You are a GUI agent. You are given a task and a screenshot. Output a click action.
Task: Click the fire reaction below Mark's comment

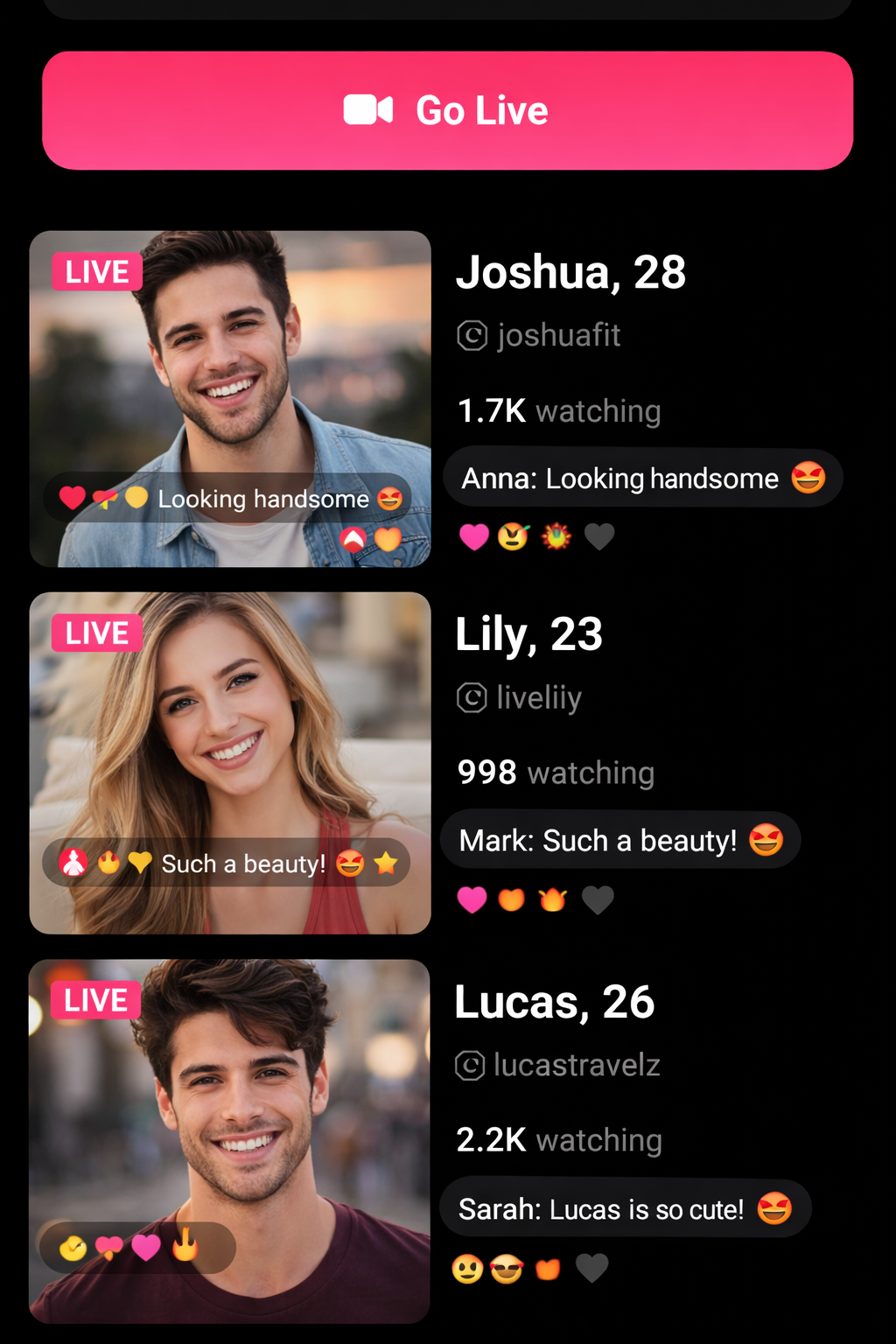coord(552,899)
